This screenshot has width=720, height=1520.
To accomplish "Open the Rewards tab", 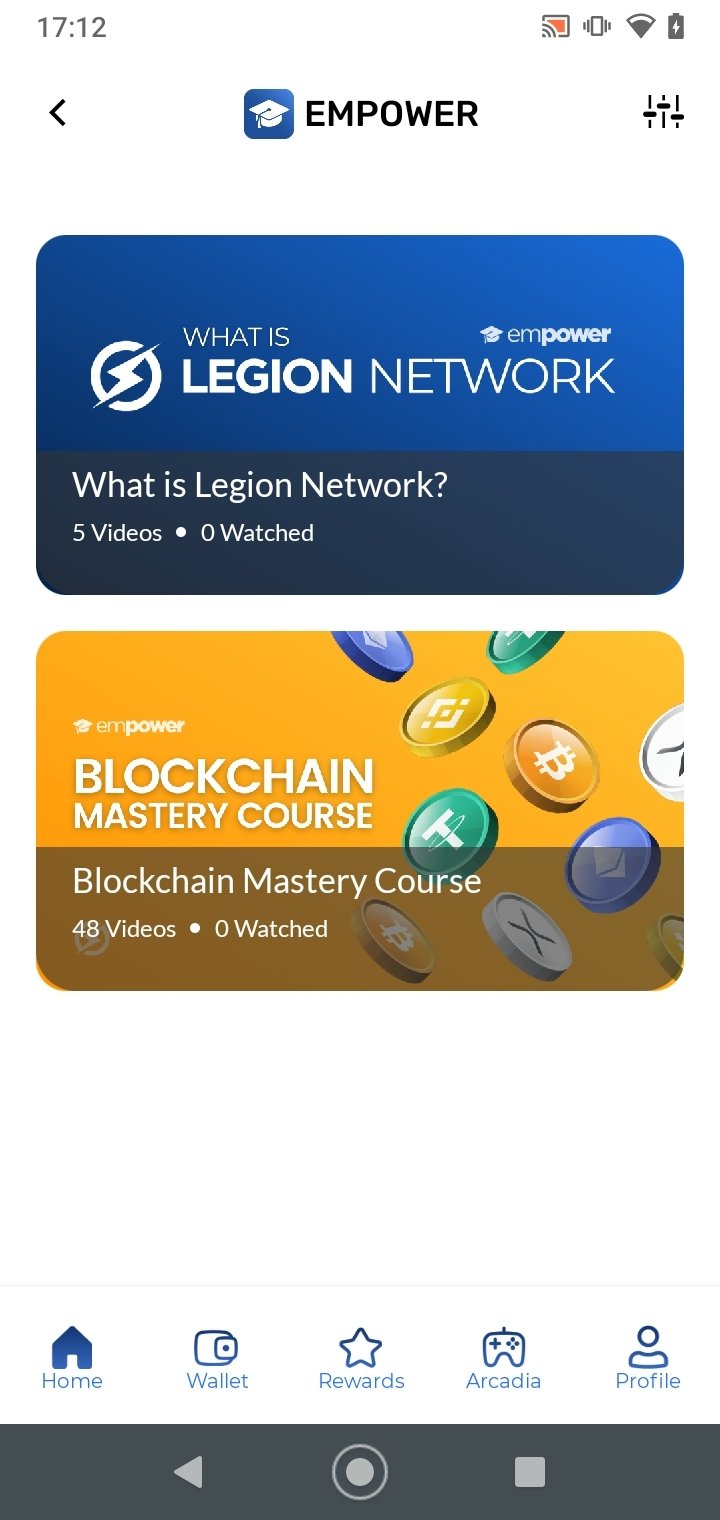I will pos(361,1358).
